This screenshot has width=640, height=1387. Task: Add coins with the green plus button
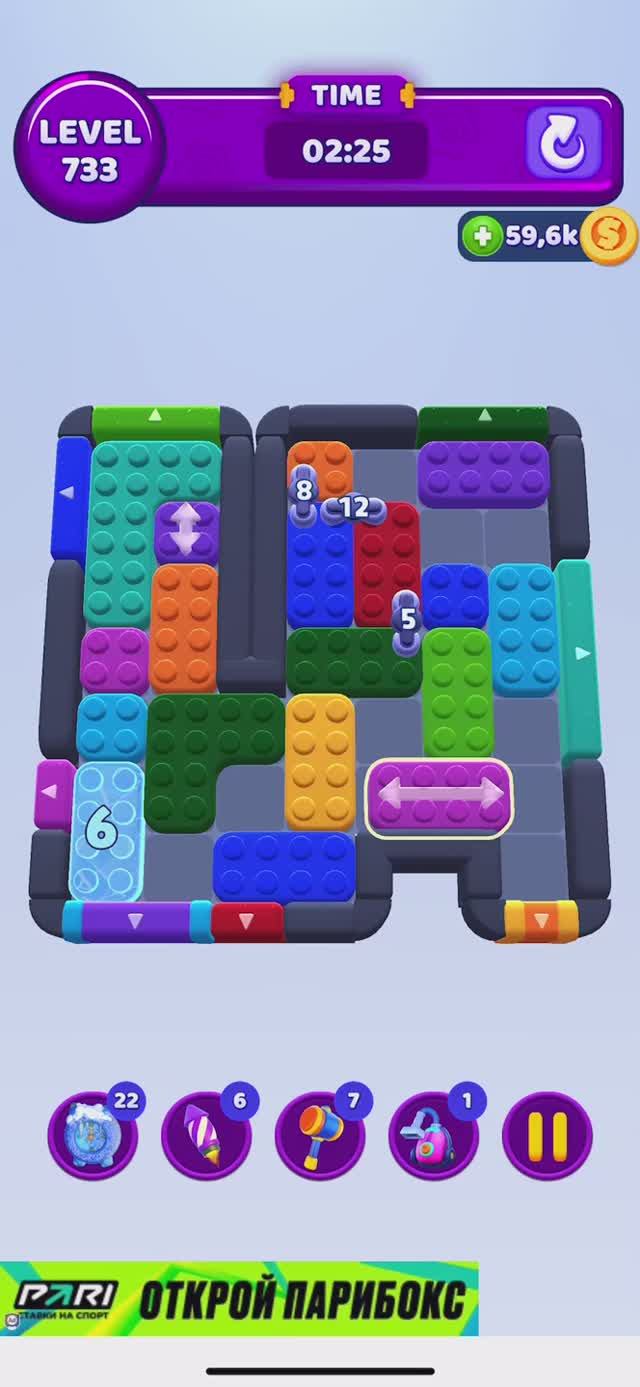tap(483, 236)
